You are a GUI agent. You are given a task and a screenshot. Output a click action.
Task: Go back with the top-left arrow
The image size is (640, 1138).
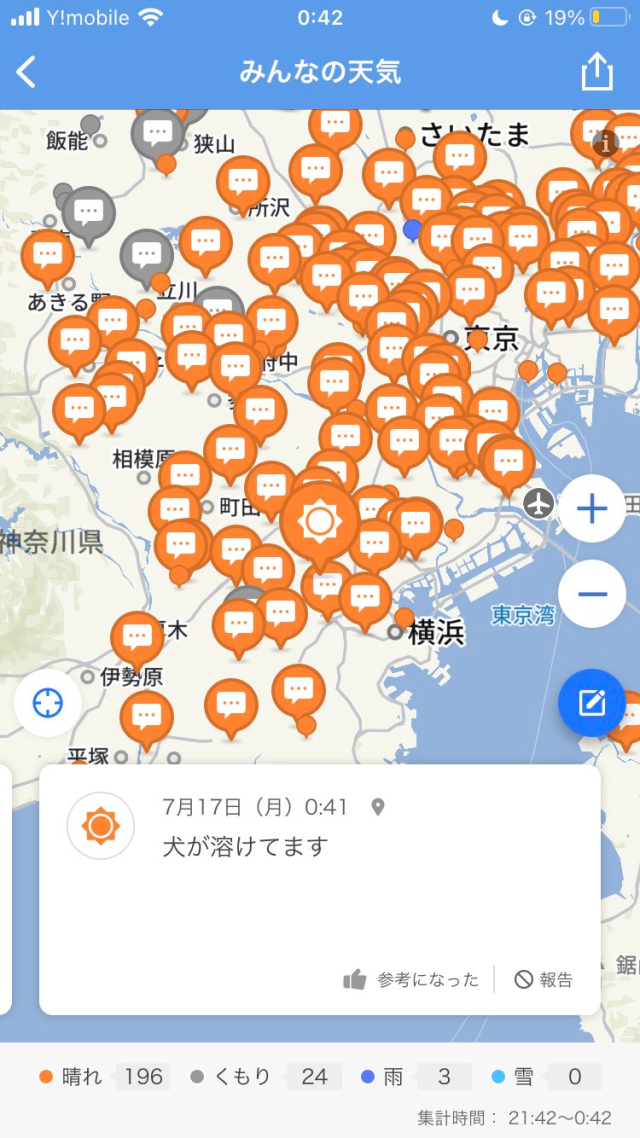(x=27, y=72)
